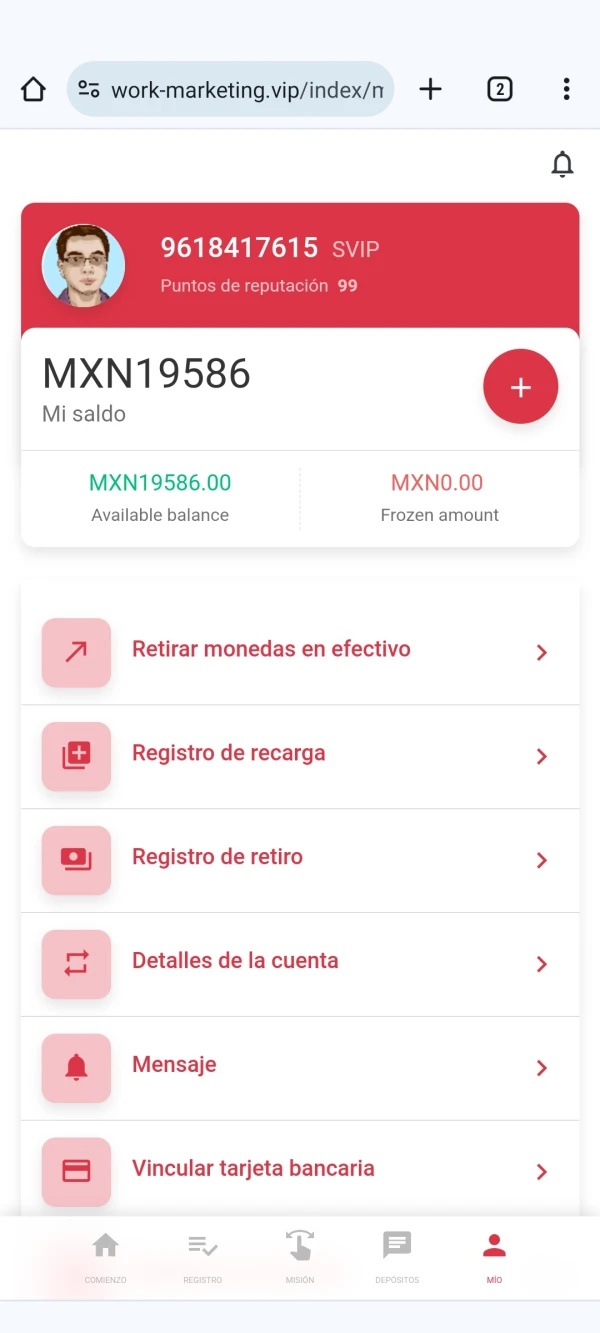Go to the Misión tab

[x=300, y=1256]
